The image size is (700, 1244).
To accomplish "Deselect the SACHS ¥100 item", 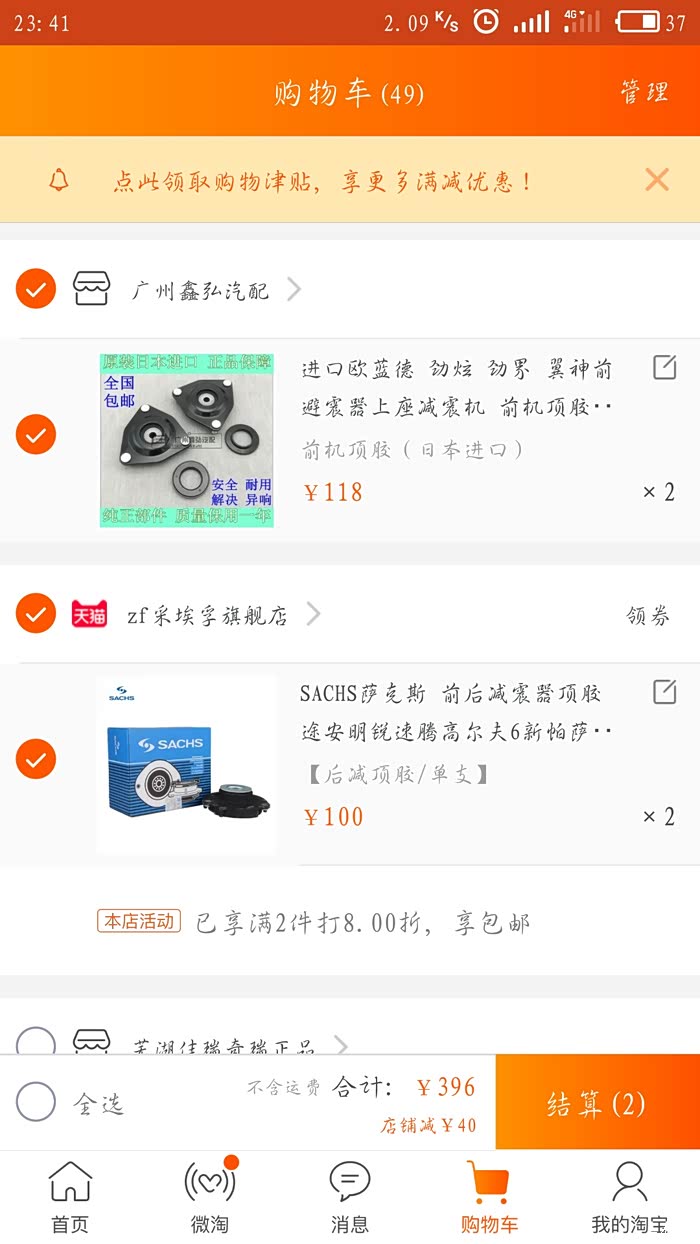I will tap(36, 759).
